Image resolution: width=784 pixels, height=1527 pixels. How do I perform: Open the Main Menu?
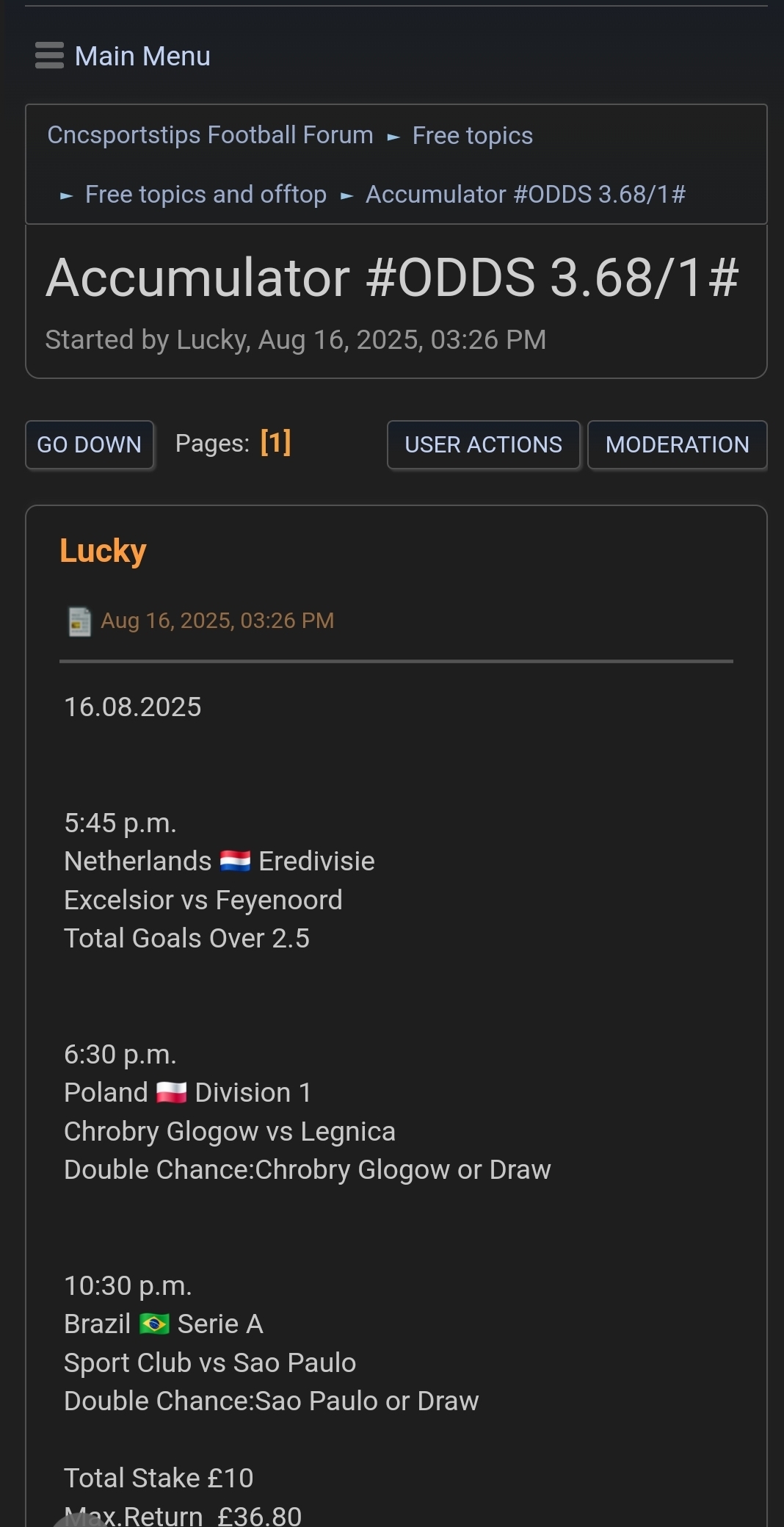[x=123, y=56]
